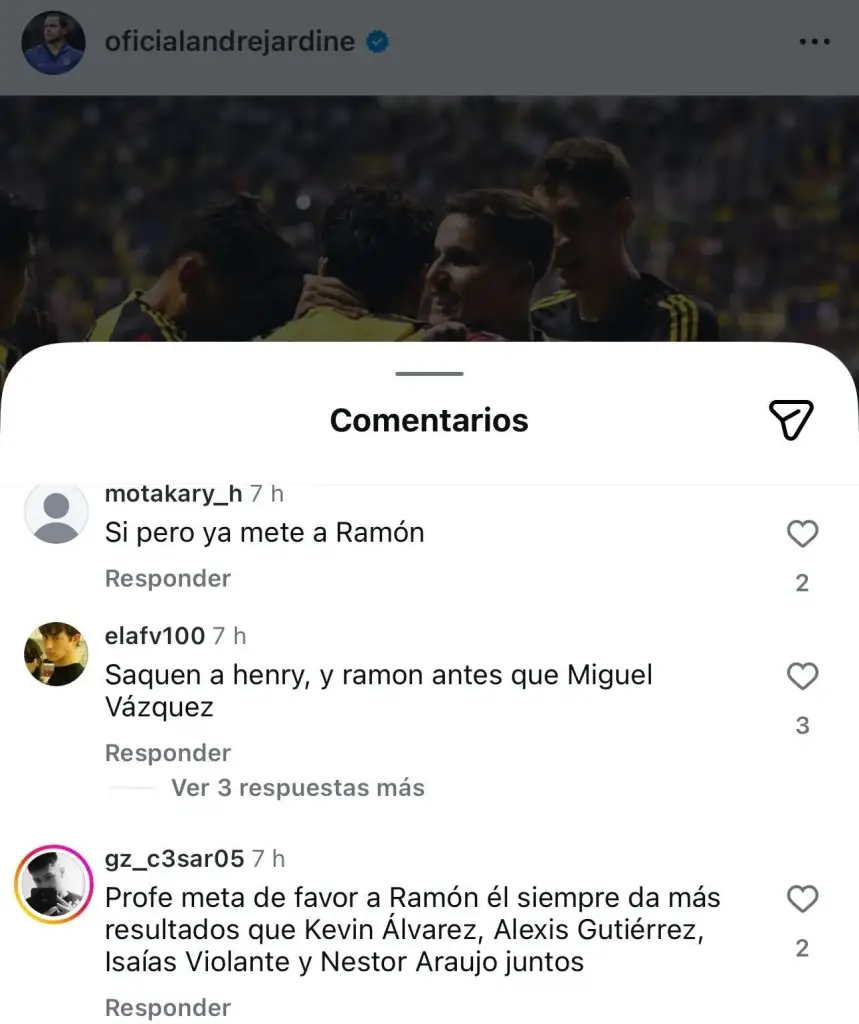Like gz_c3sar05's comment
Screen dimensions: 859x1024
pyautogui.click(x=802, y=899)
